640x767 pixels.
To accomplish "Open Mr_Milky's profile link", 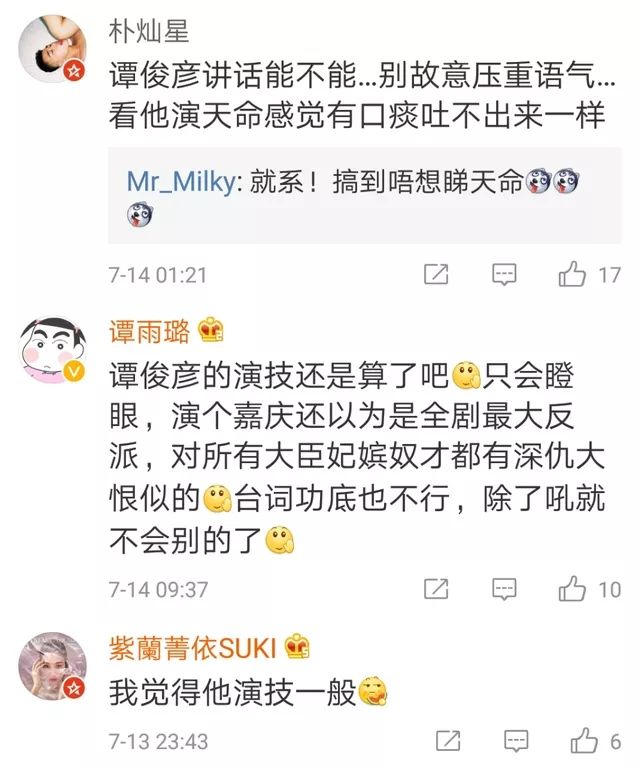I will pyautogui.click(x=180, y=182).
